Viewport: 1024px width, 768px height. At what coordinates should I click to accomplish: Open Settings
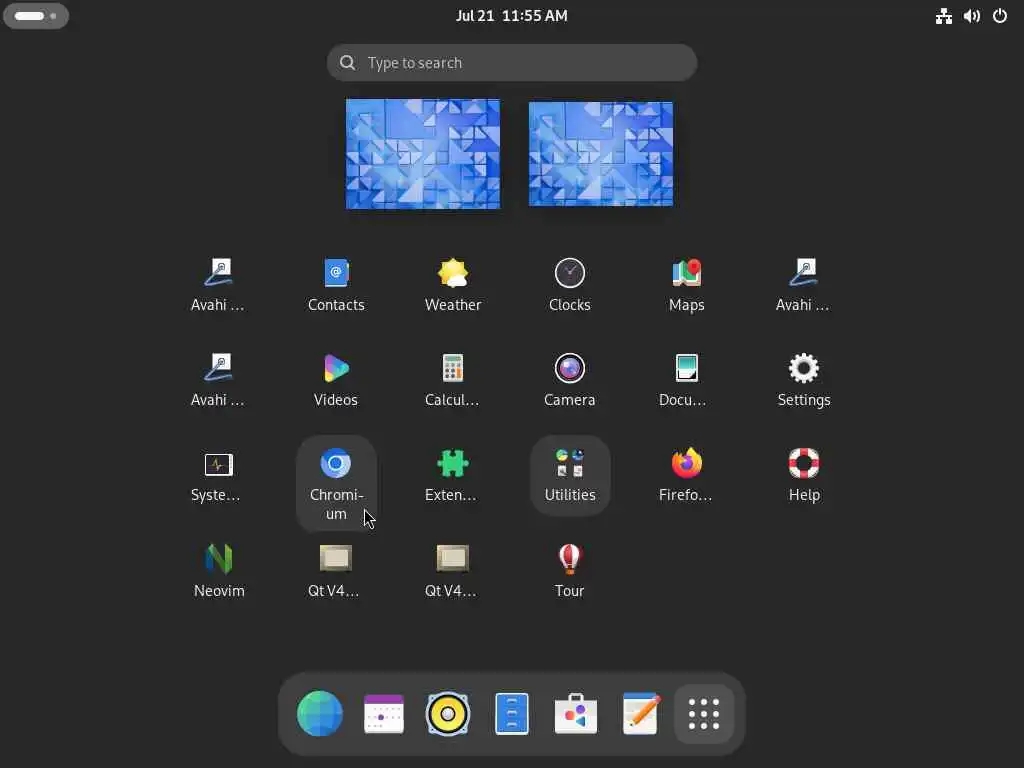click(x=804, y=379)
